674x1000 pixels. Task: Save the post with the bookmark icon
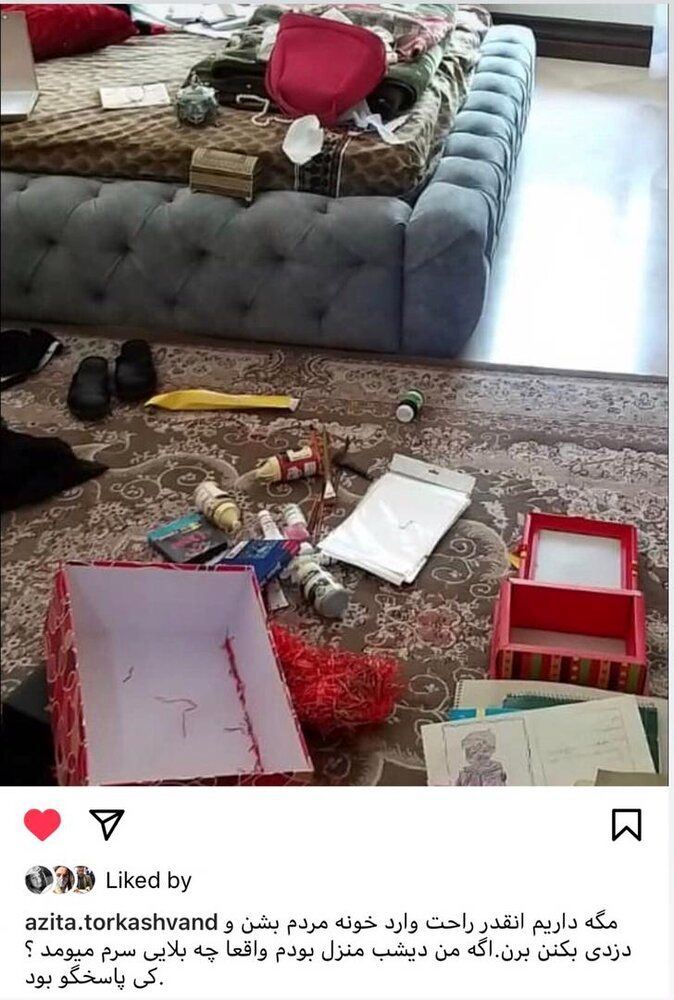pyautogui.click(x=626, y=824)
